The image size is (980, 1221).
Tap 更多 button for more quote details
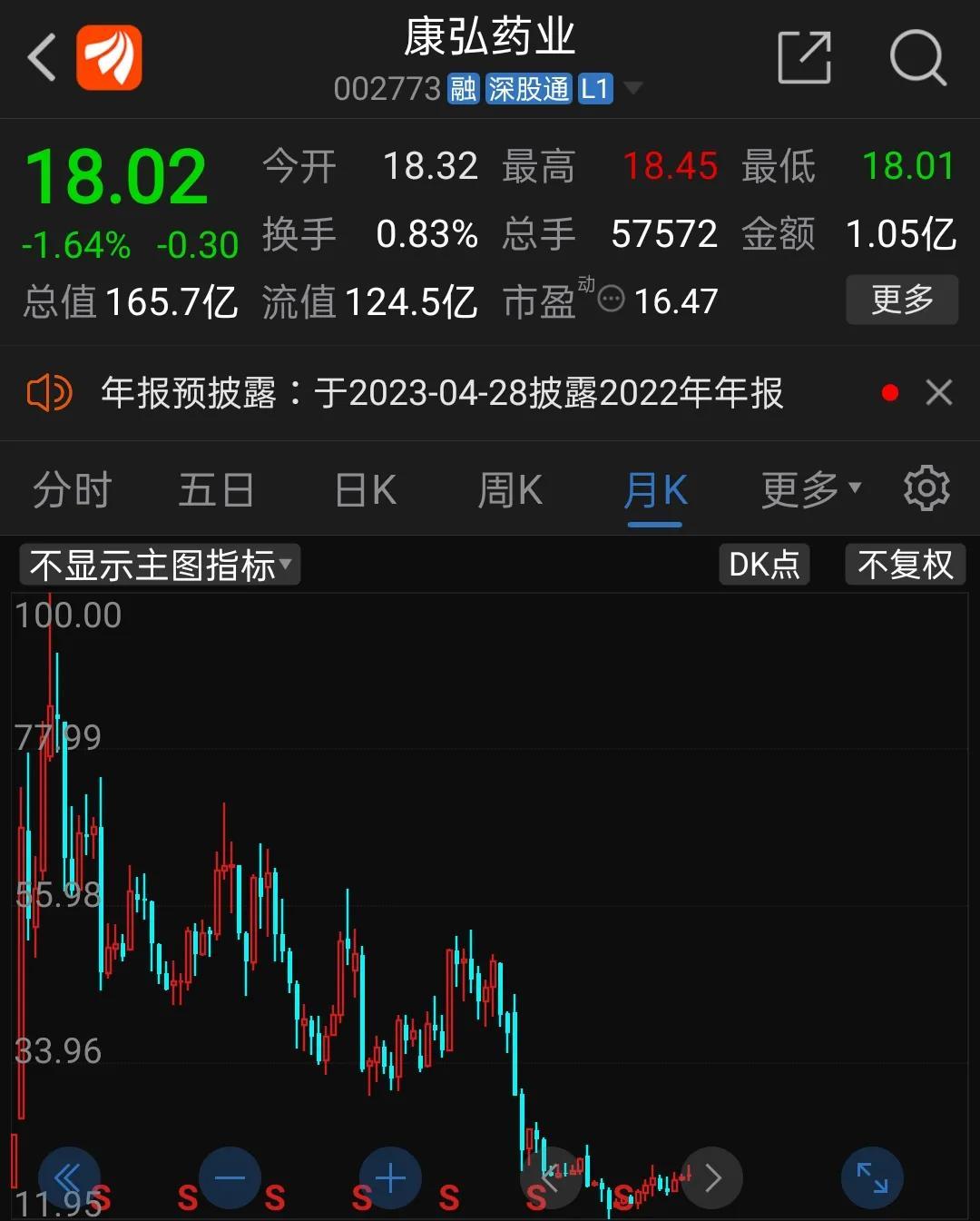tap(901, 300)
